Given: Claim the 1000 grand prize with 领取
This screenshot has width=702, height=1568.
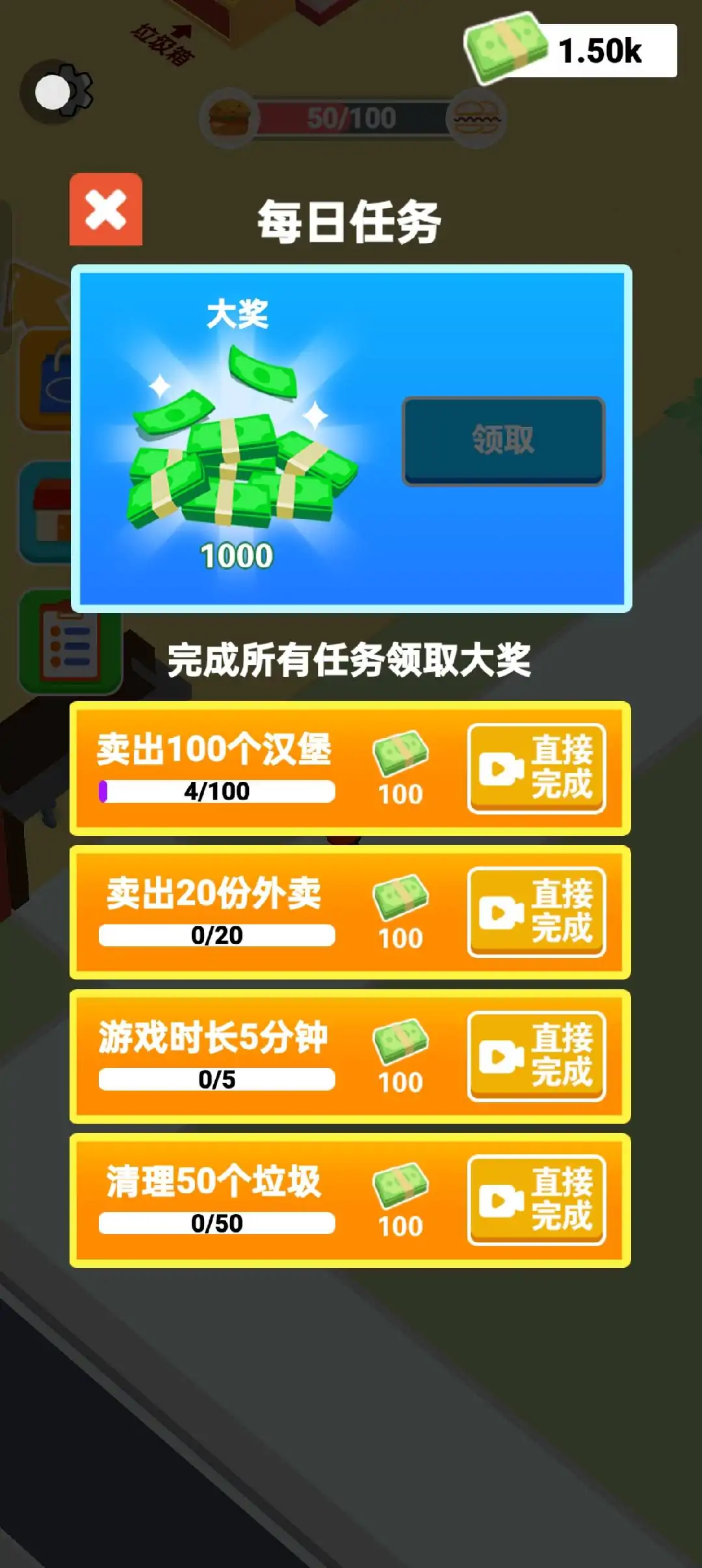Looking at the screenshot, I should coord(504,441).
